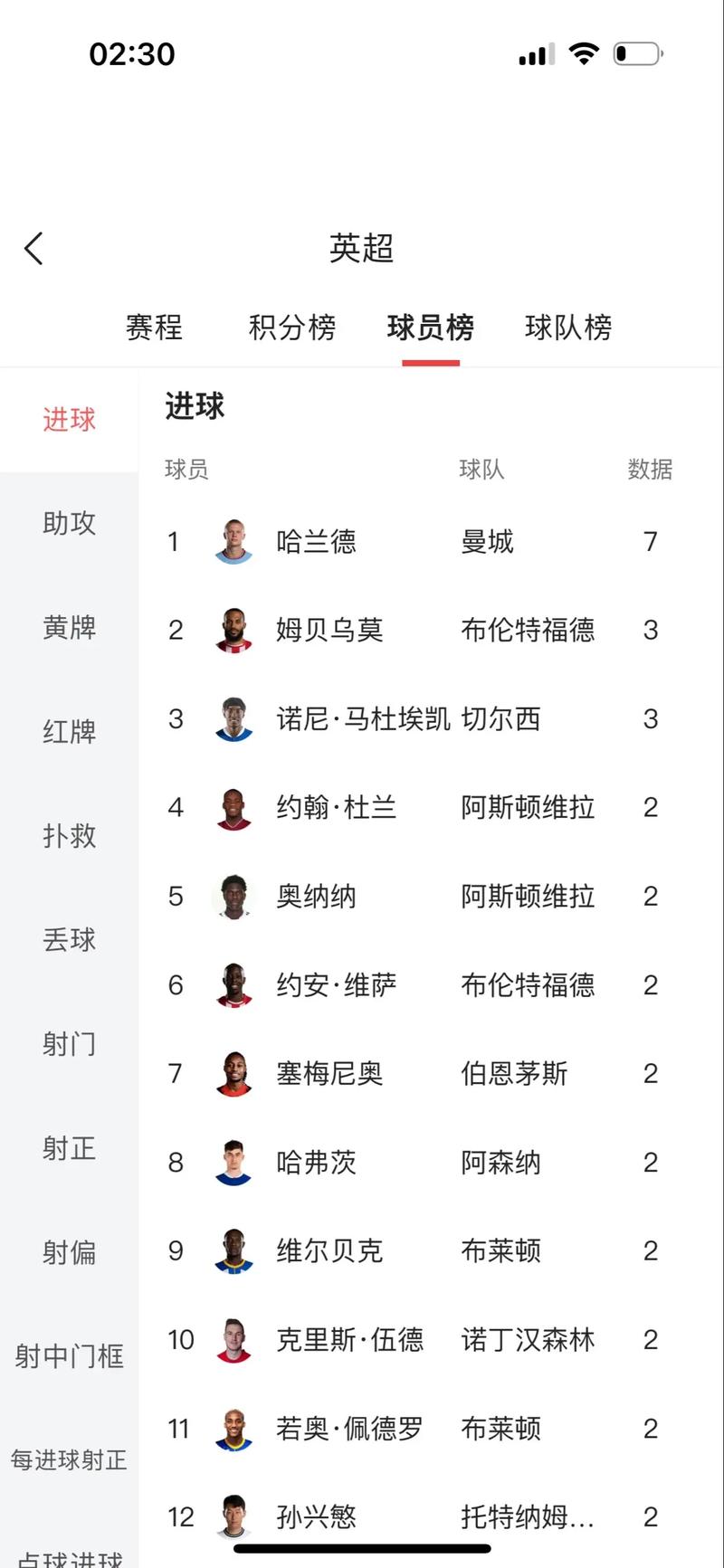Show the 射偏 ranking

point(69,1252)
